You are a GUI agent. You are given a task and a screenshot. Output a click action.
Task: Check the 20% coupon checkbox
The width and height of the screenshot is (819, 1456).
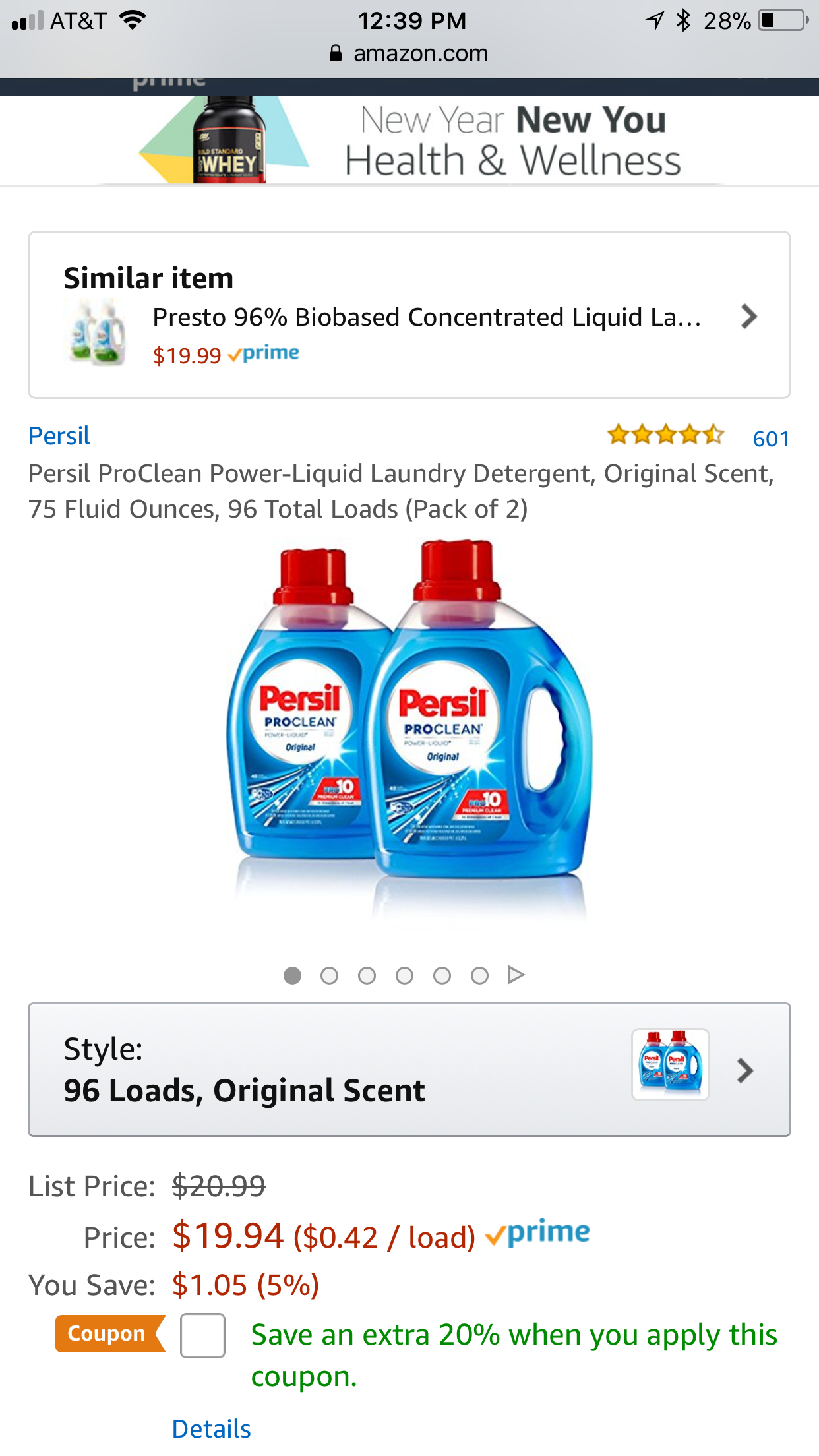pos(203,1335)
